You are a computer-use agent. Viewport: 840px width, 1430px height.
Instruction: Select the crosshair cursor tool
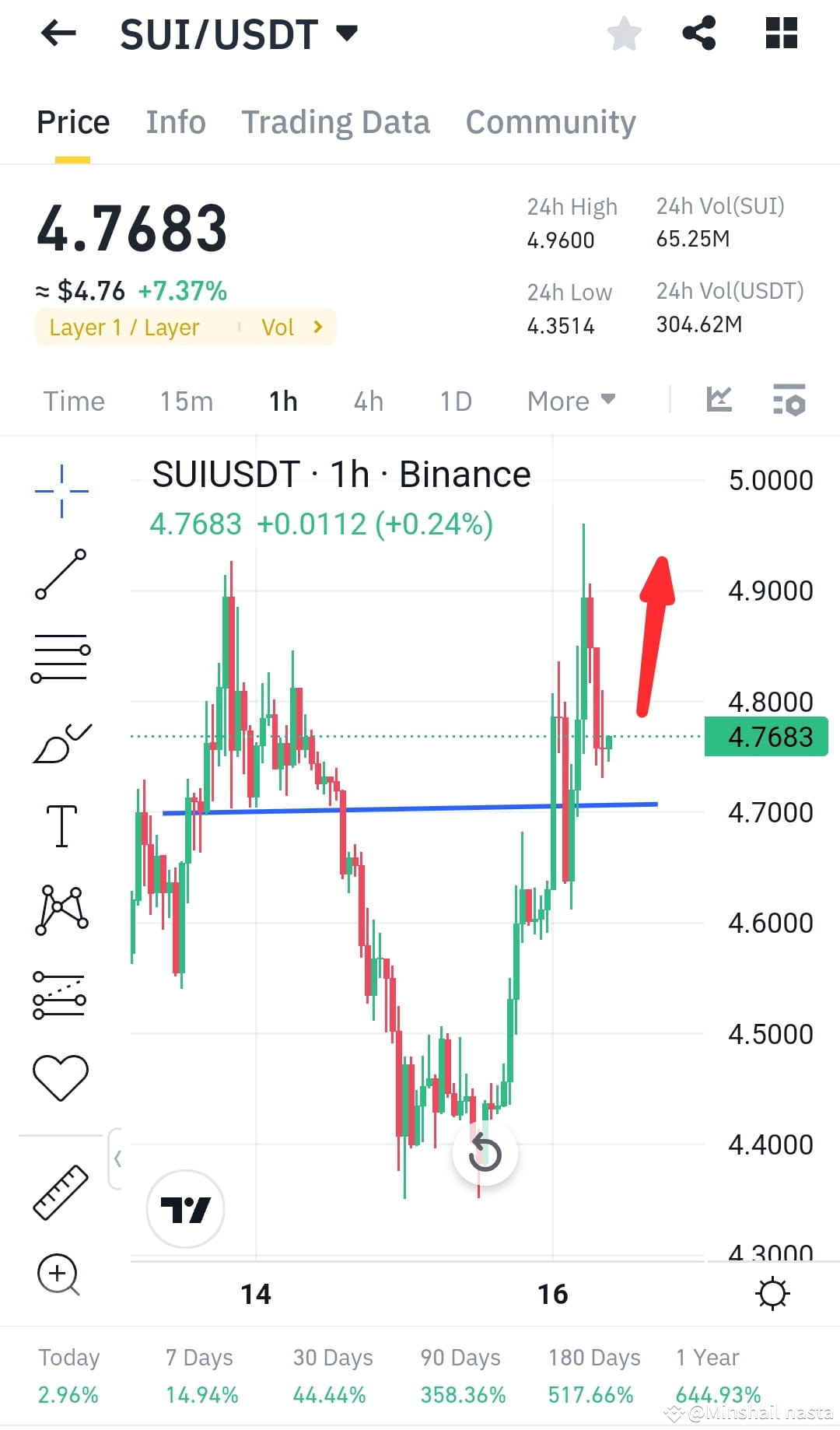click(x=61, y=489)
